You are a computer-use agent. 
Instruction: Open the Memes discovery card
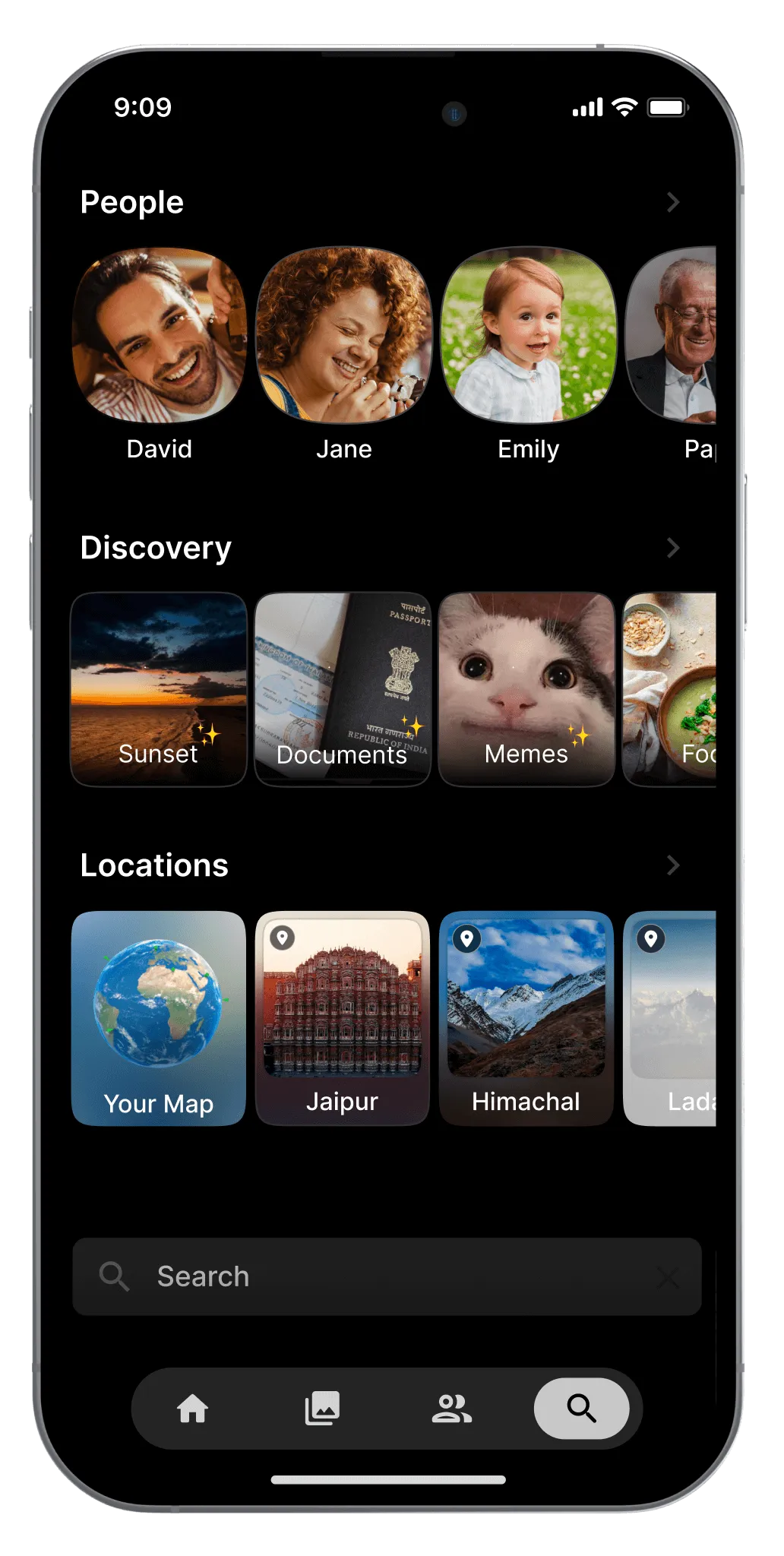526,689
